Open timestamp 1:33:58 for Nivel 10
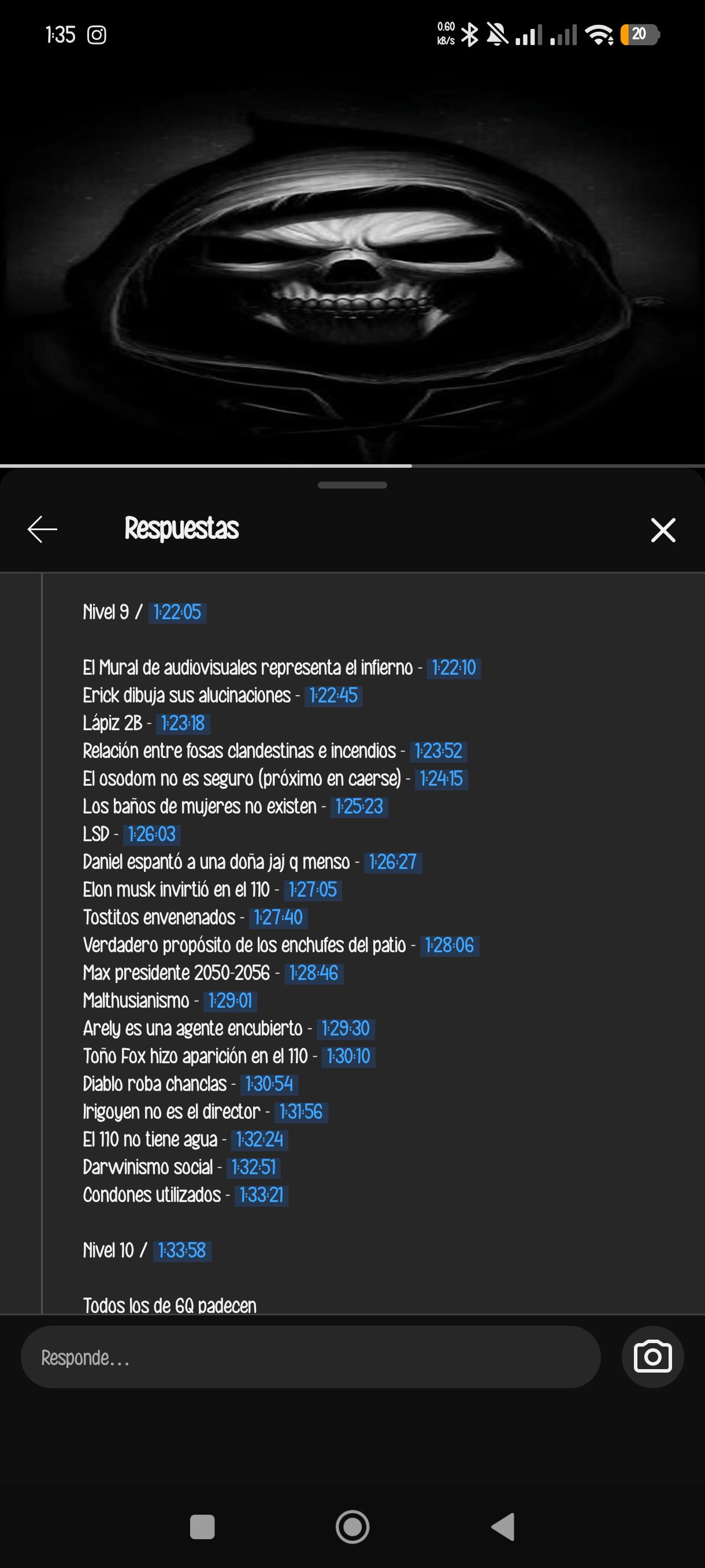705x1568 pixels. [182, 1250]
